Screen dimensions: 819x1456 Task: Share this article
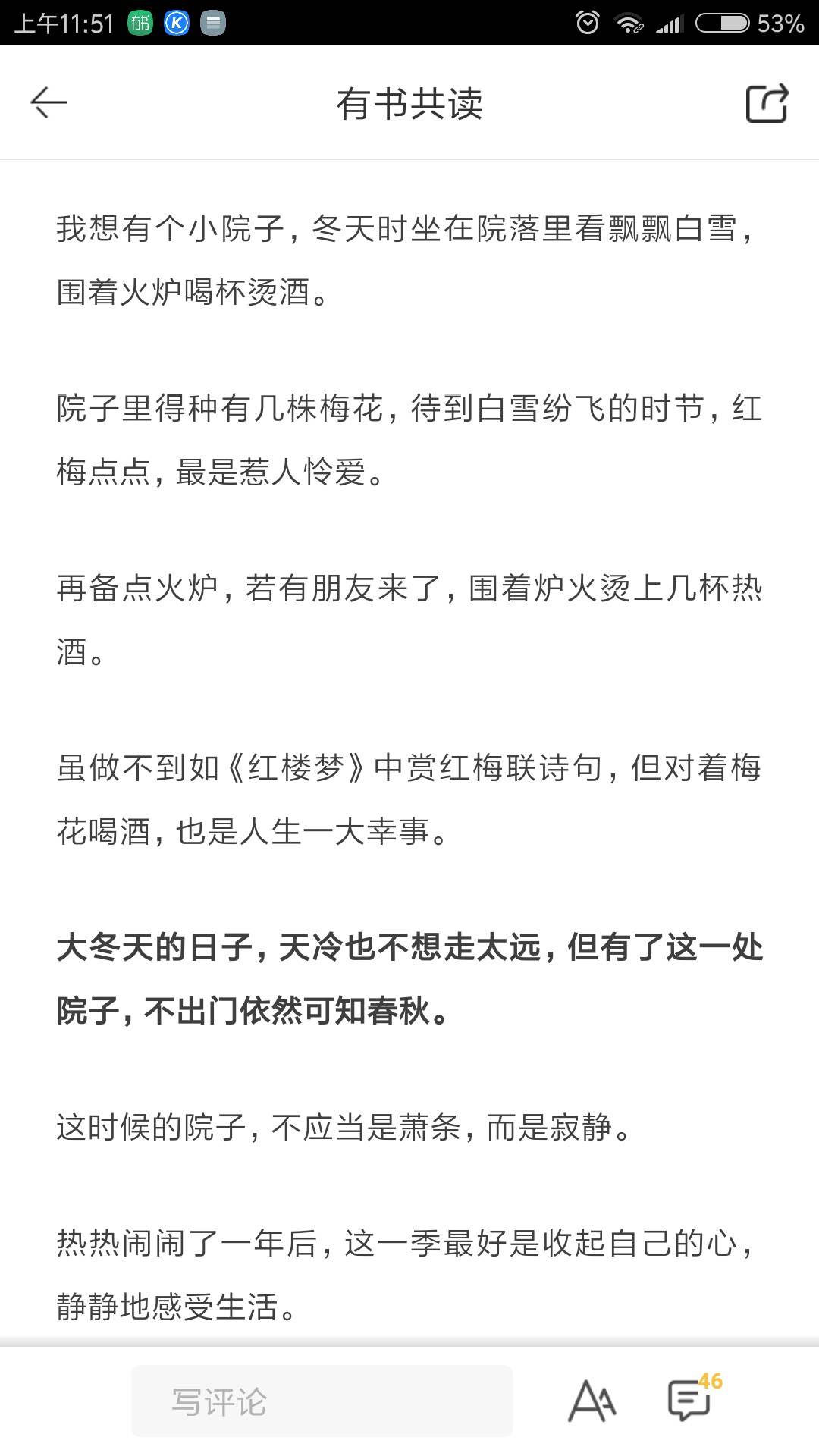(x=767, y=102)
